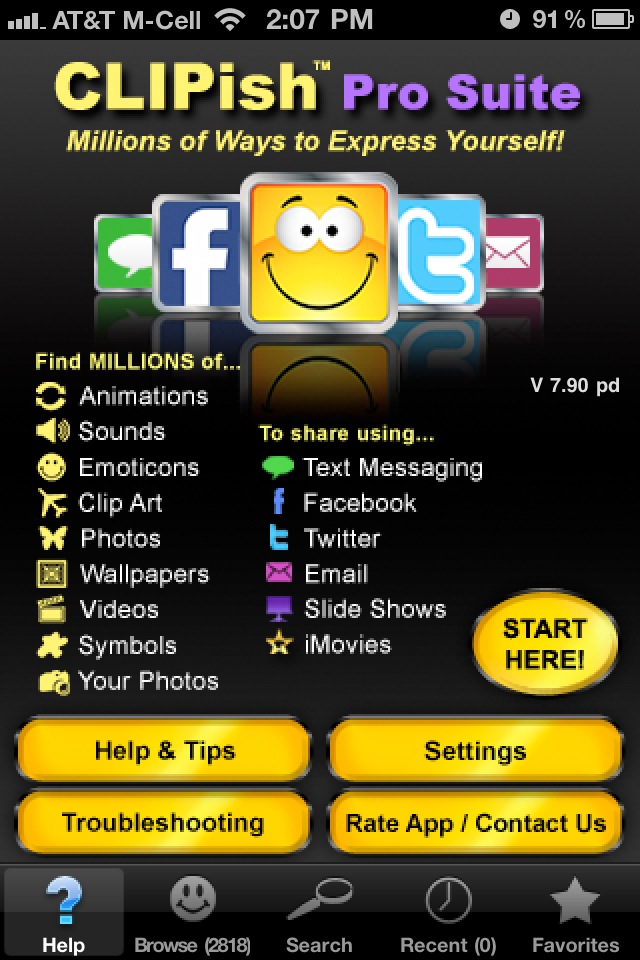Select the Help tab
This screenshot has height=960, width=640.
pyautogui.click(x=64, y=915)
